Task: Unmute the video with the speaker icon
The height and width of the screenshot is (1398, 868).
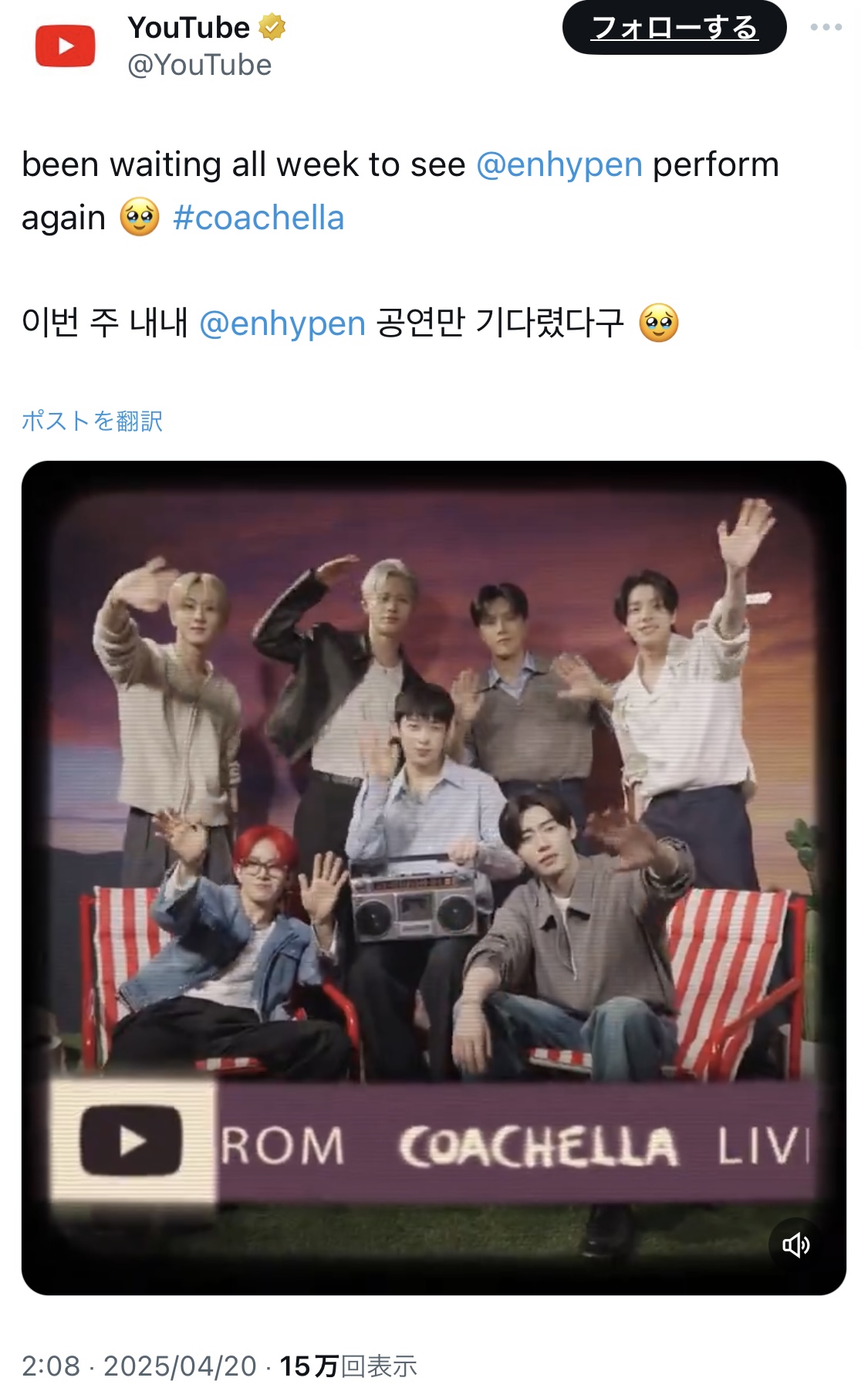Action: [x=796, y=1244]
